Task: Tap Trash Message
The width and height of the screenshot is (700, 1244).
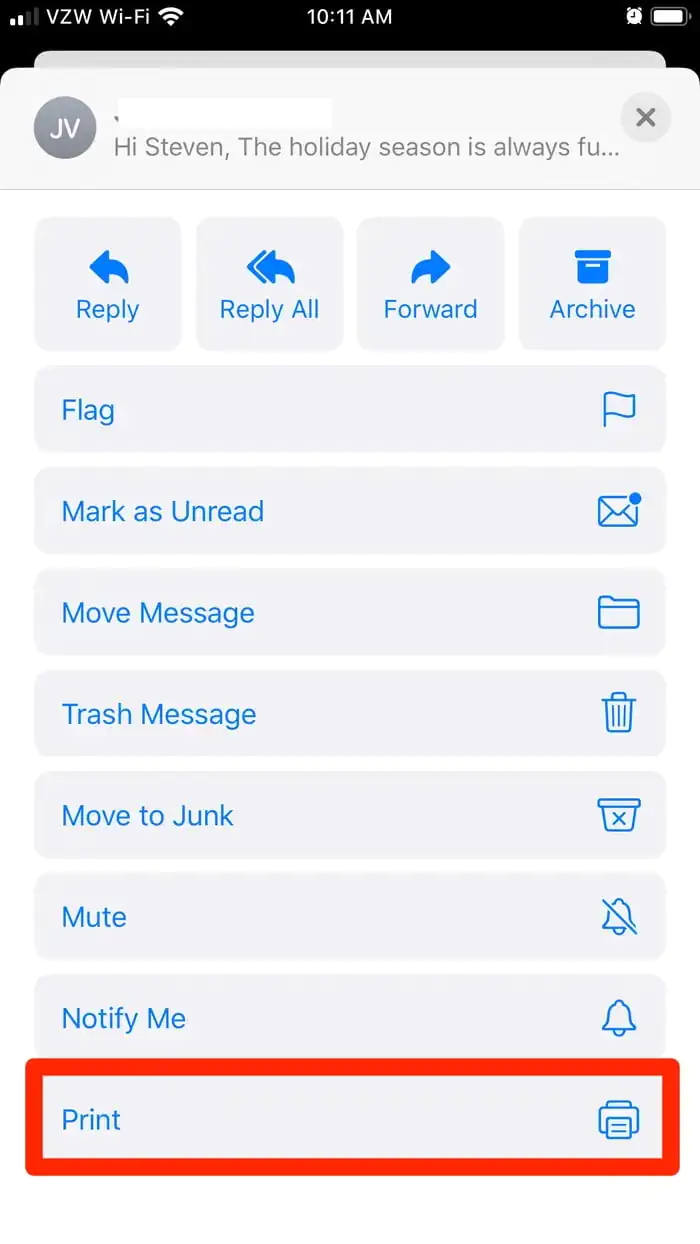Action: pyautogui.click(x=349, y=714)
